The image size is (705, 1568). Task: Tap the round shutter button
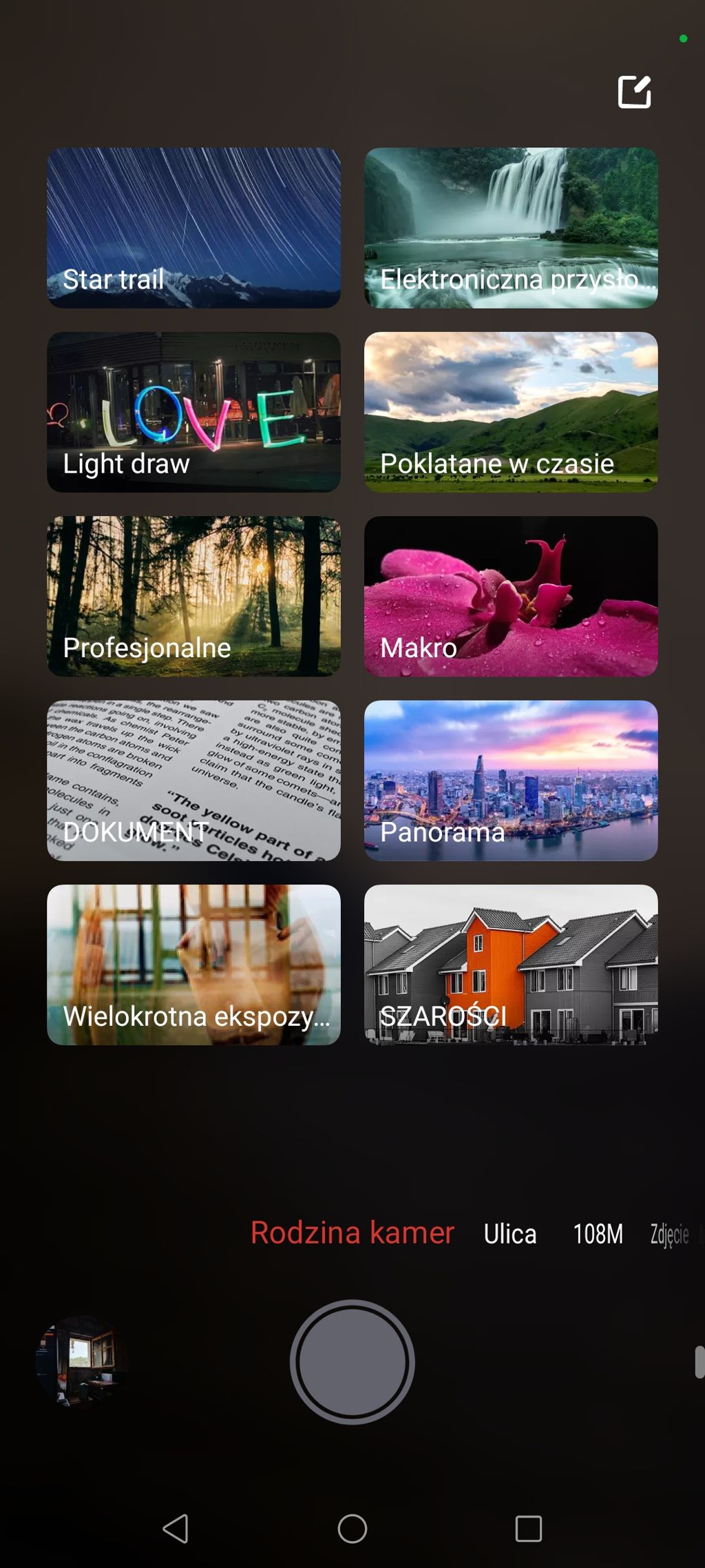click(x=352, y=1361)
